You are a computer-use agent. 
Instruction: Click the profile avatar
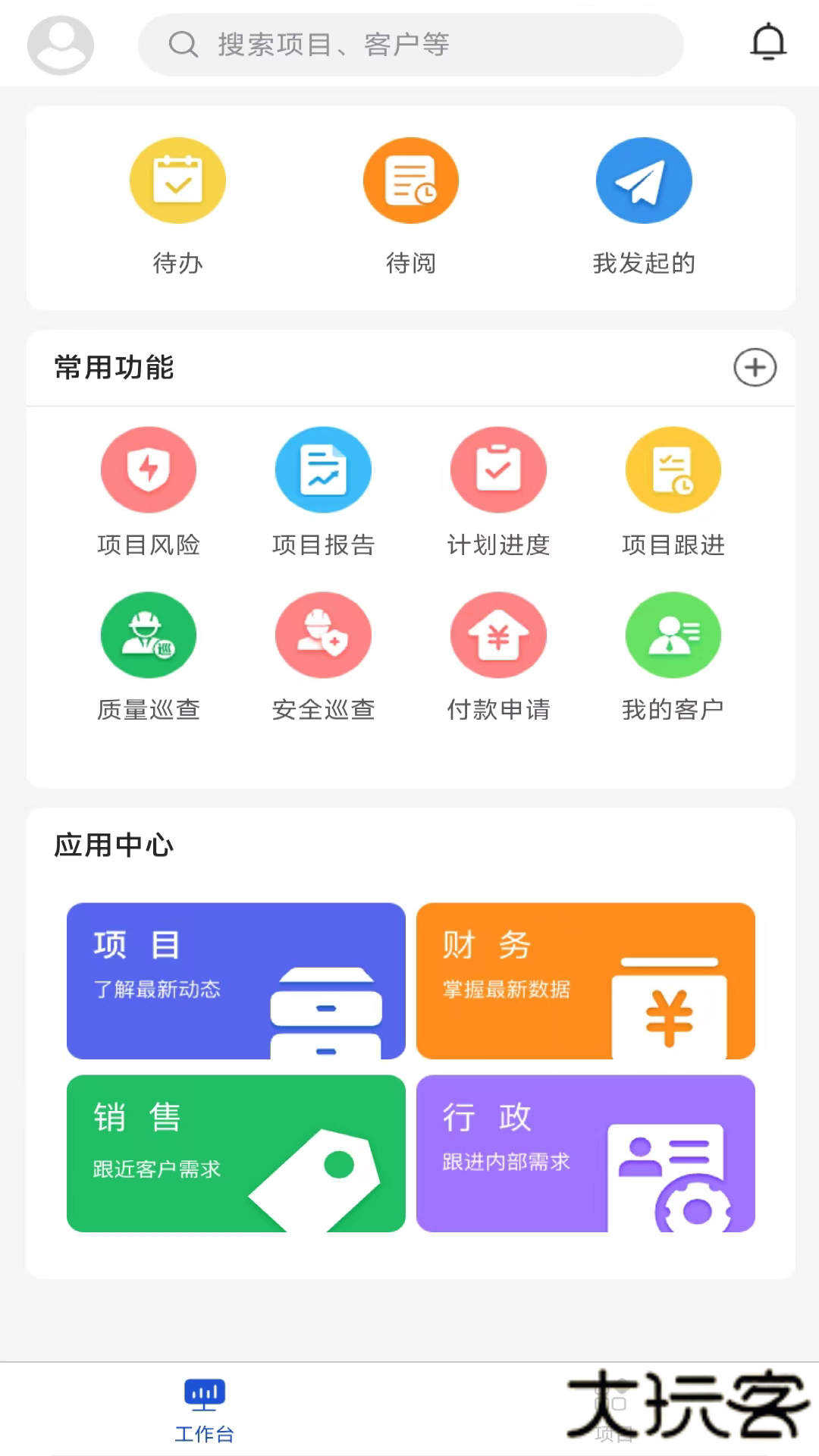pos(60,44)
